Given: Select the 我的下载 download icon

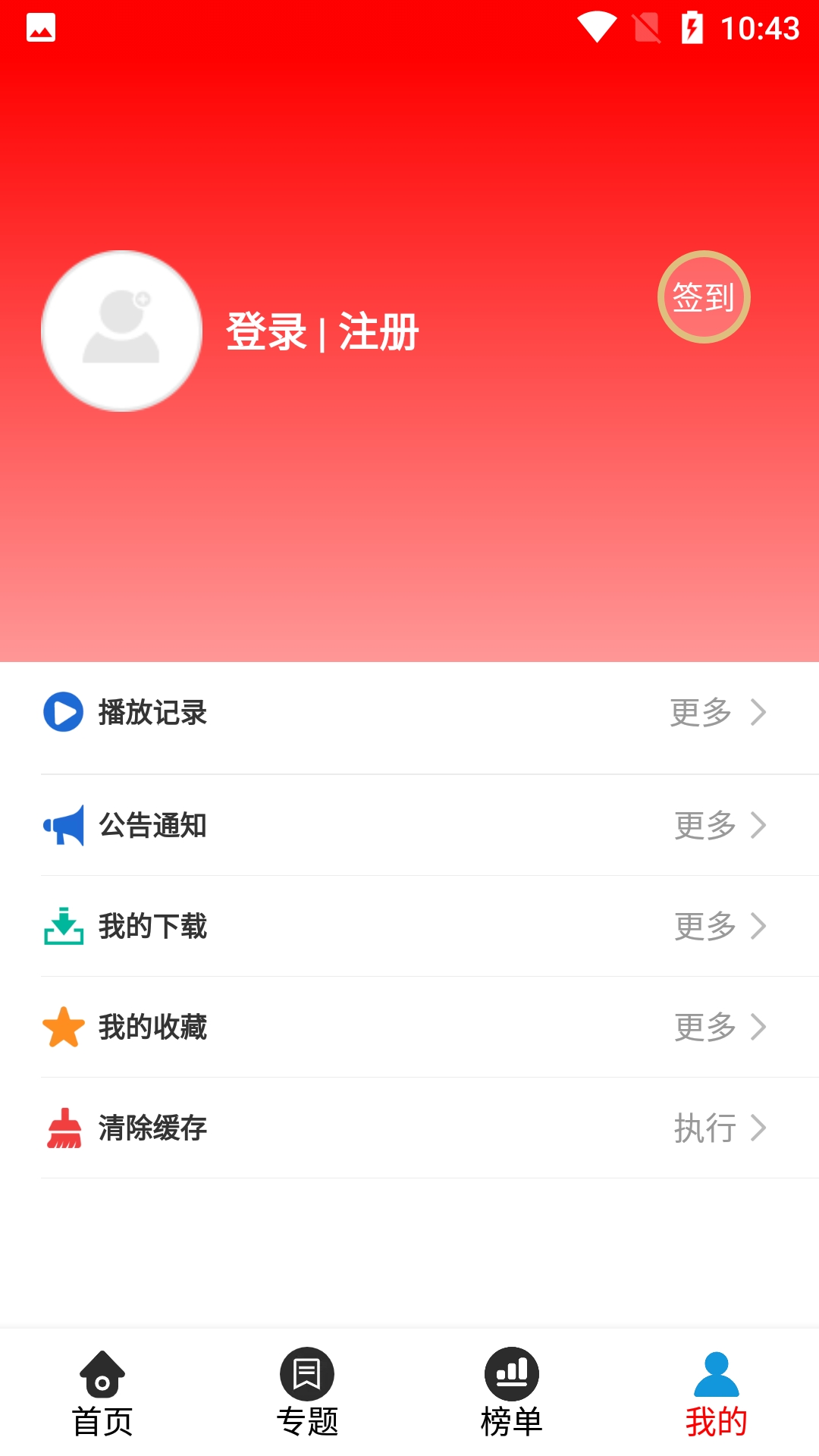Looking at the screenshot, I should pyautogui.click(x=64, y=927).
